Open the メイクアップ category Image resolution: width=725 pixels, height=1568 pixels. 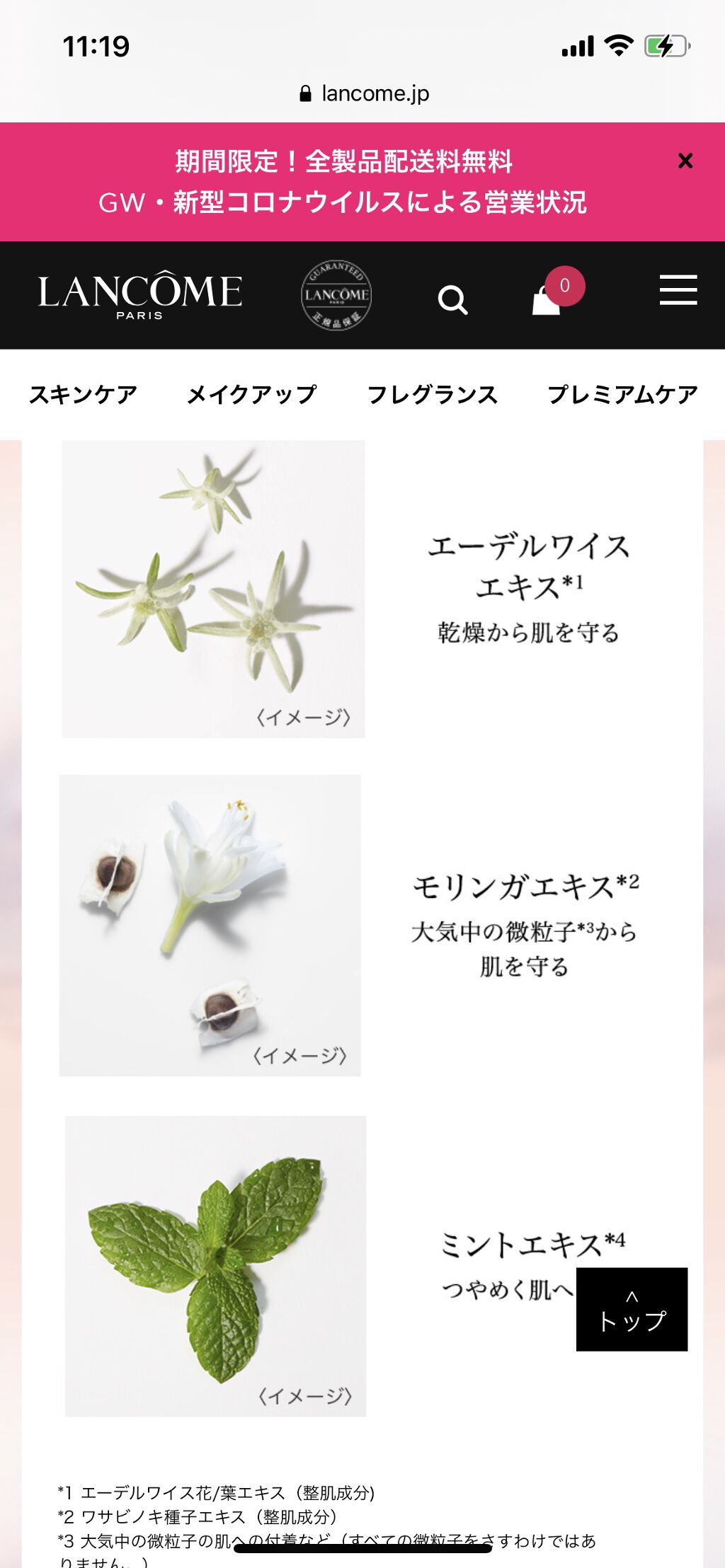(251, 394)
